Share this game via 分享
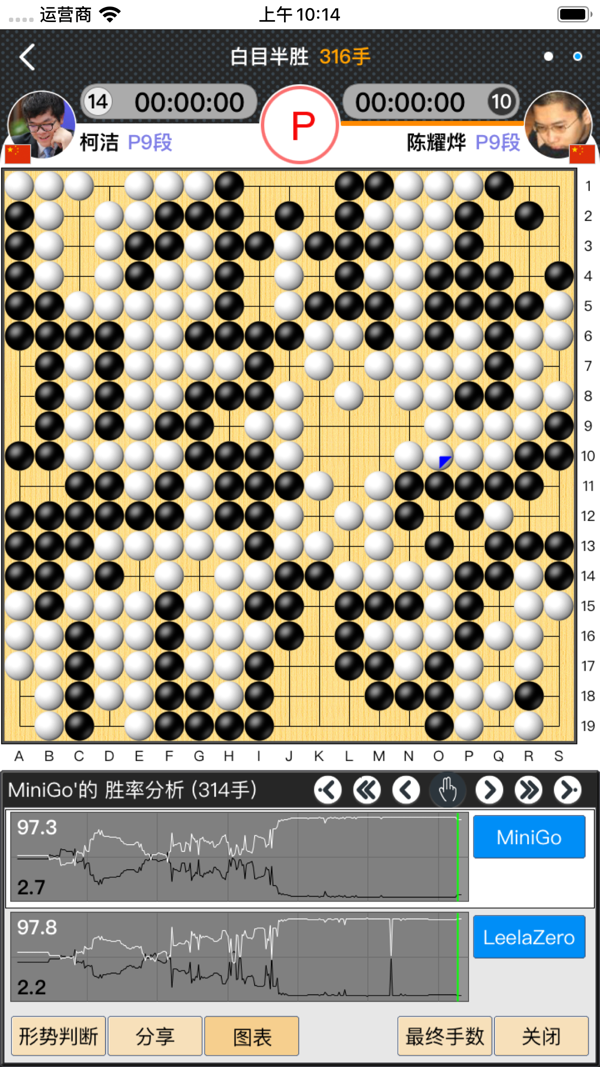Screen dimensions: 600x1067 (155, 1036)
